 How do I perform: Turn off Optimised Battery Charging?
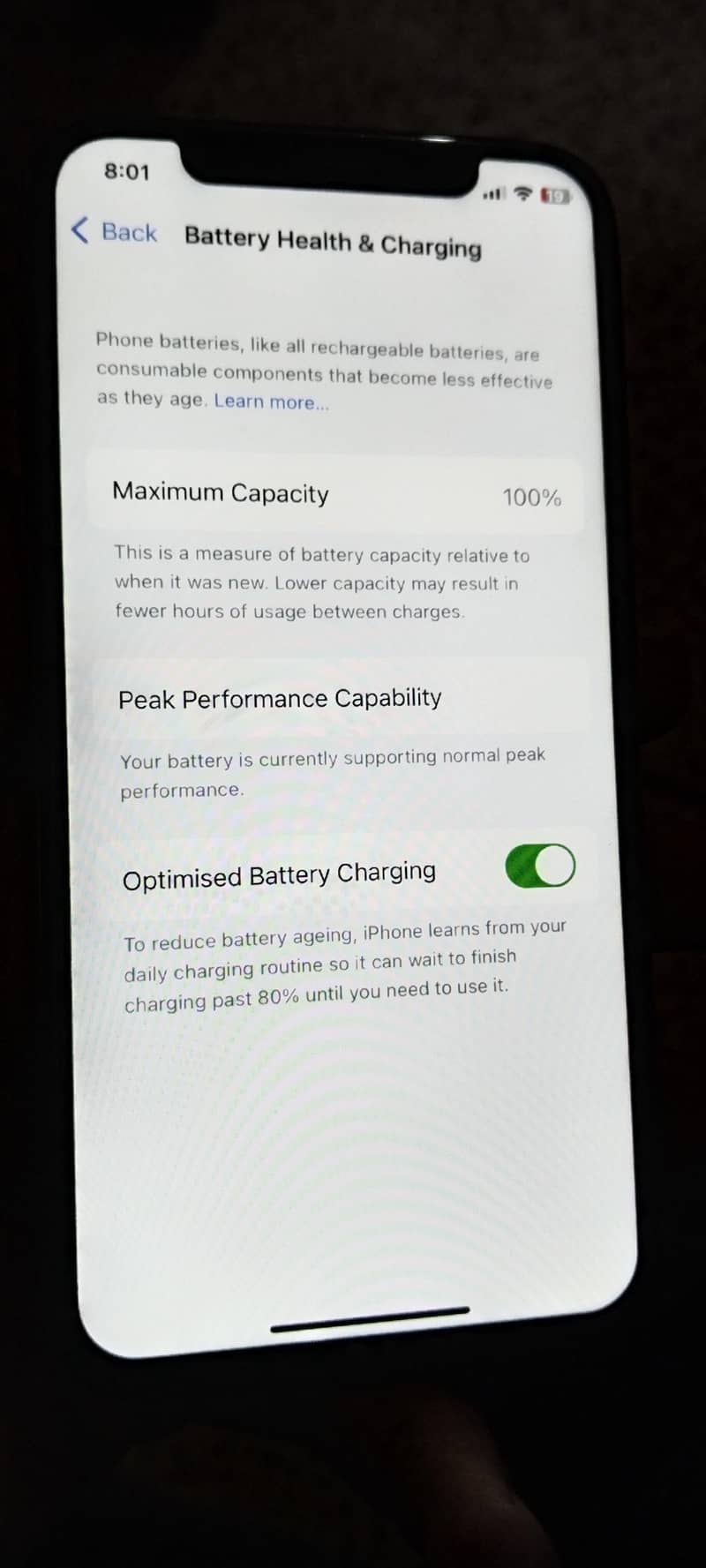pos(540,866)
